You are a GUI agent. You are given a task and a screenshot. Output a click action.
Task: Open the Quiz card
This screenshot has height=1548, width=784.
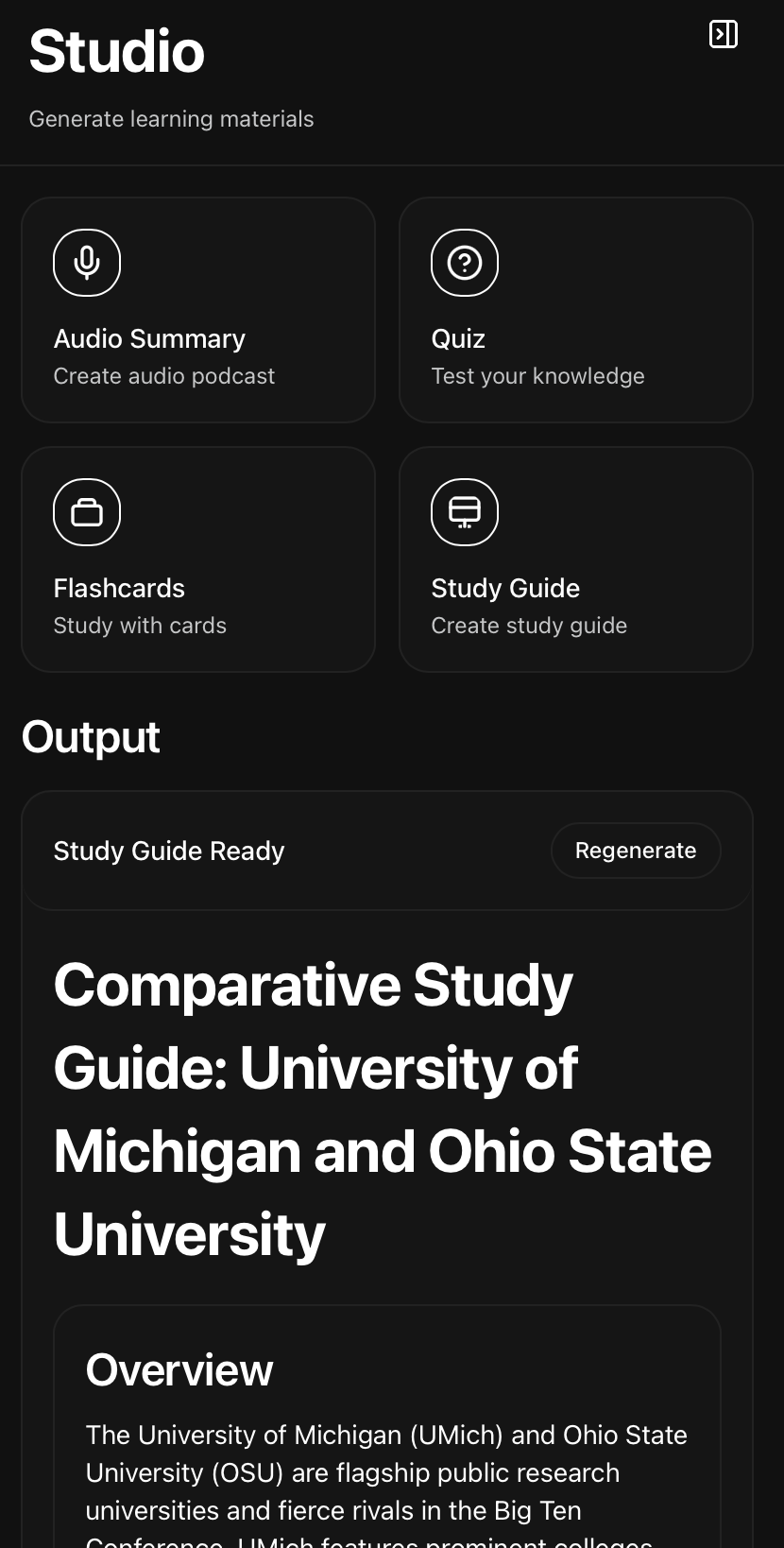pos(575,310)
